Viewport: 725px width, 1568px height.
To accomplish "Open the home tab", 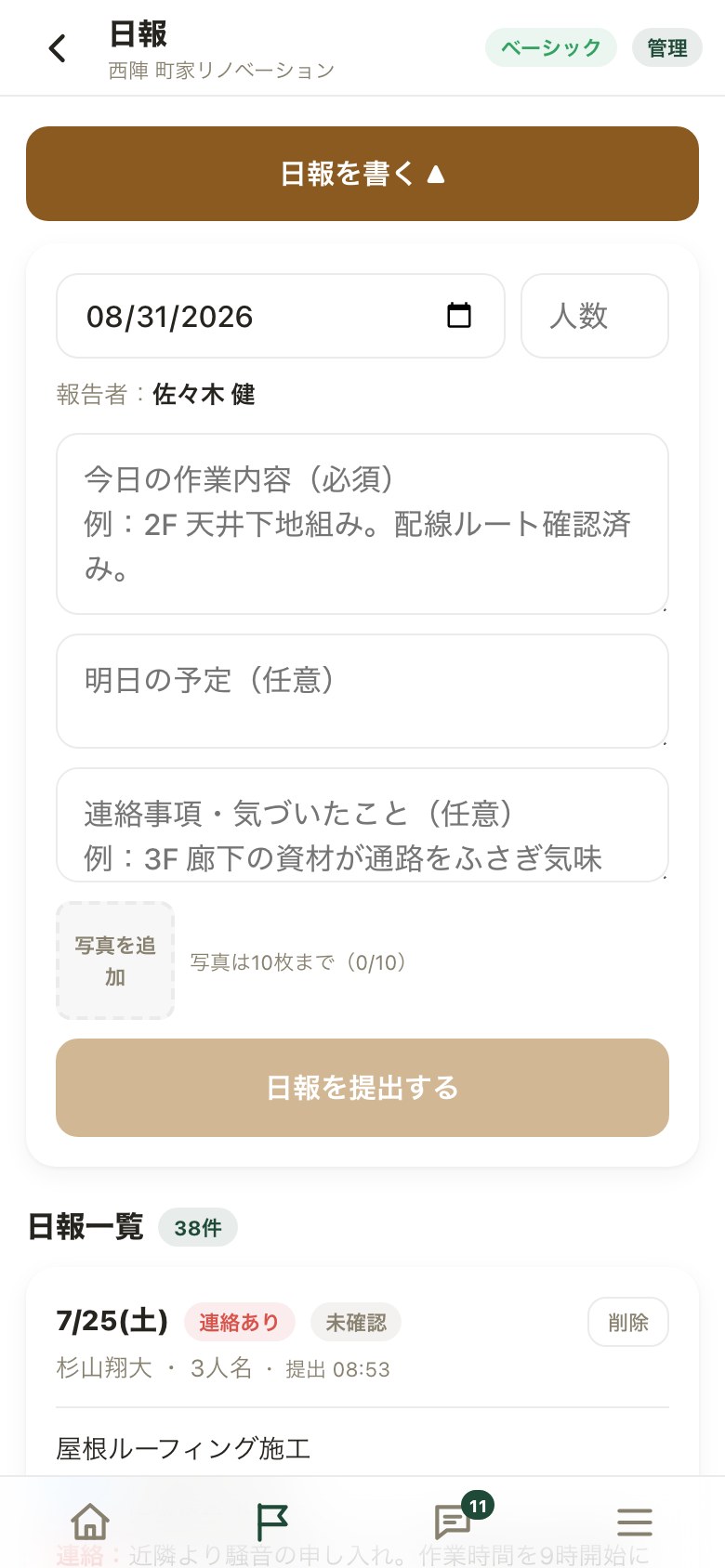I will pos(90,1522).
